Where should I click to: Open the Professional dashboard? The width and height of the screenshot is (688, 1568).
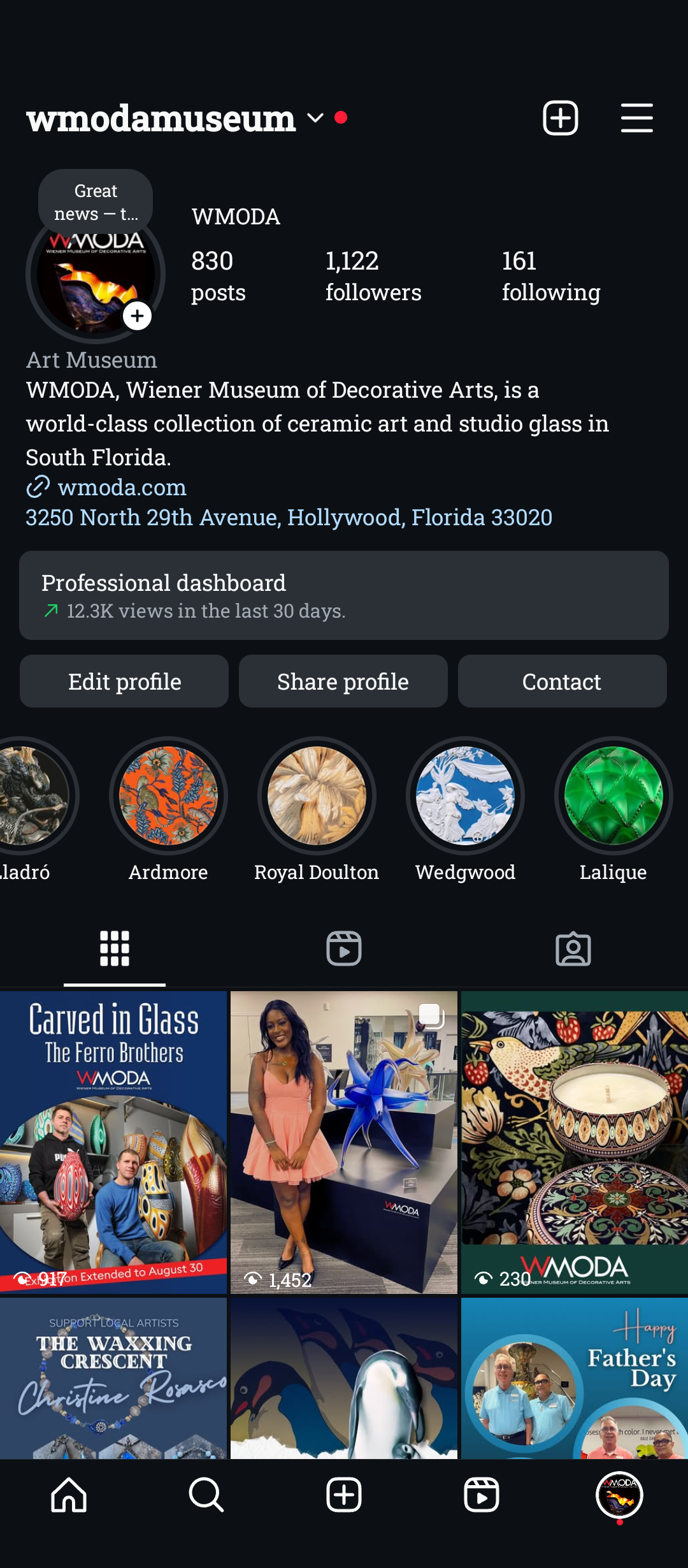pos(344,595)
